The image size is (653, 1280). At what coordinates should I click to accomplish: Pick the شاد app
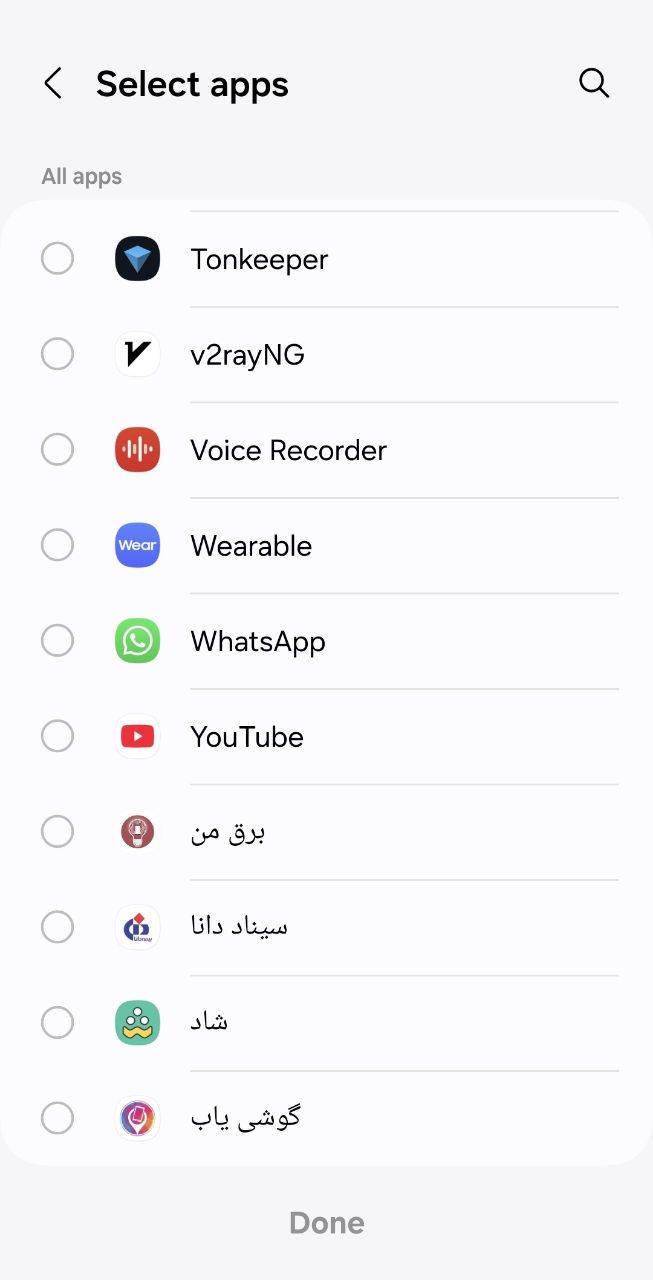[57, 1022]
